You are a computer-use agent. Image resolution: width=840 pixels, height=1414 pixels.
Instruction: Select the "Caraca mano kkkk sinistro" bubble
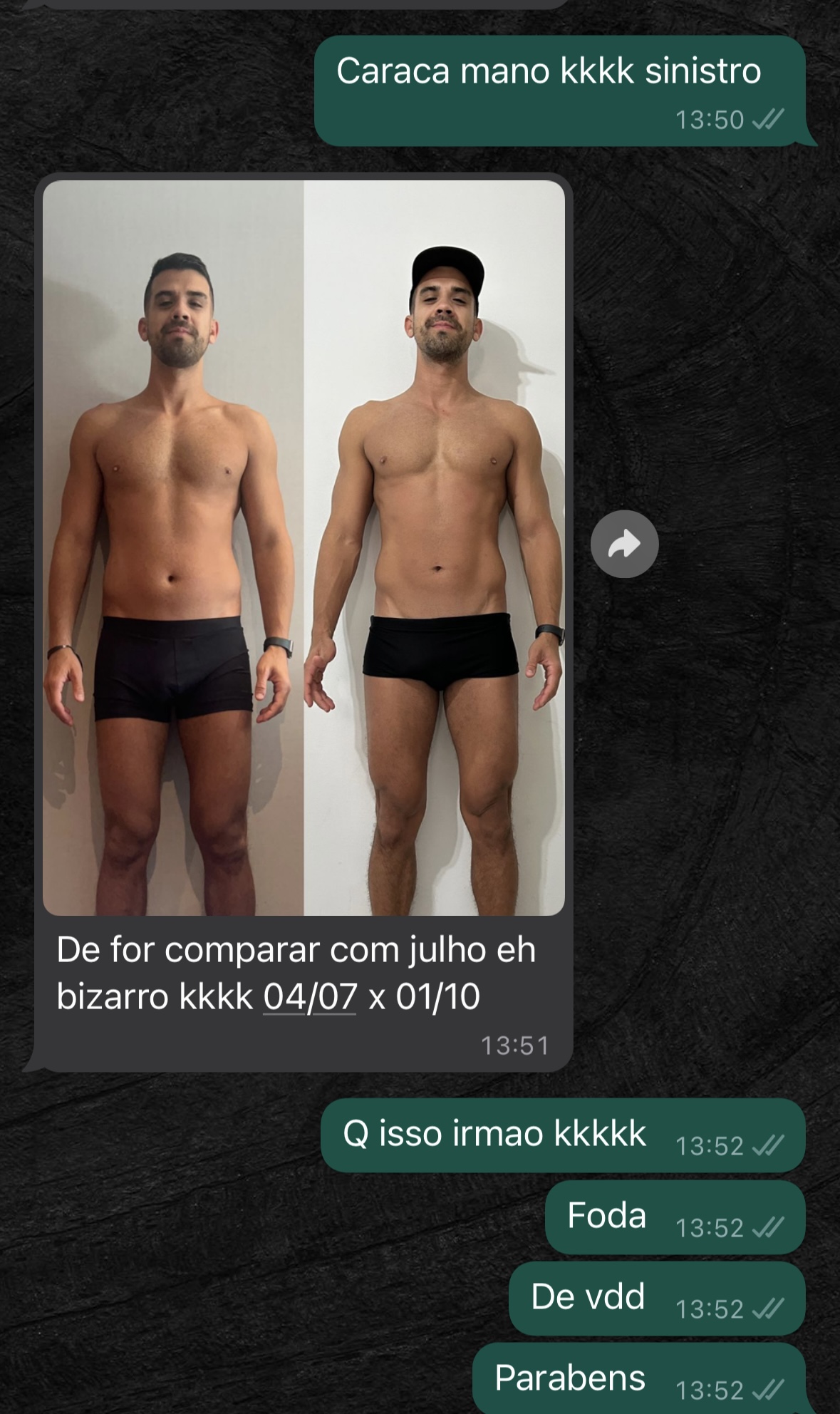549,71
